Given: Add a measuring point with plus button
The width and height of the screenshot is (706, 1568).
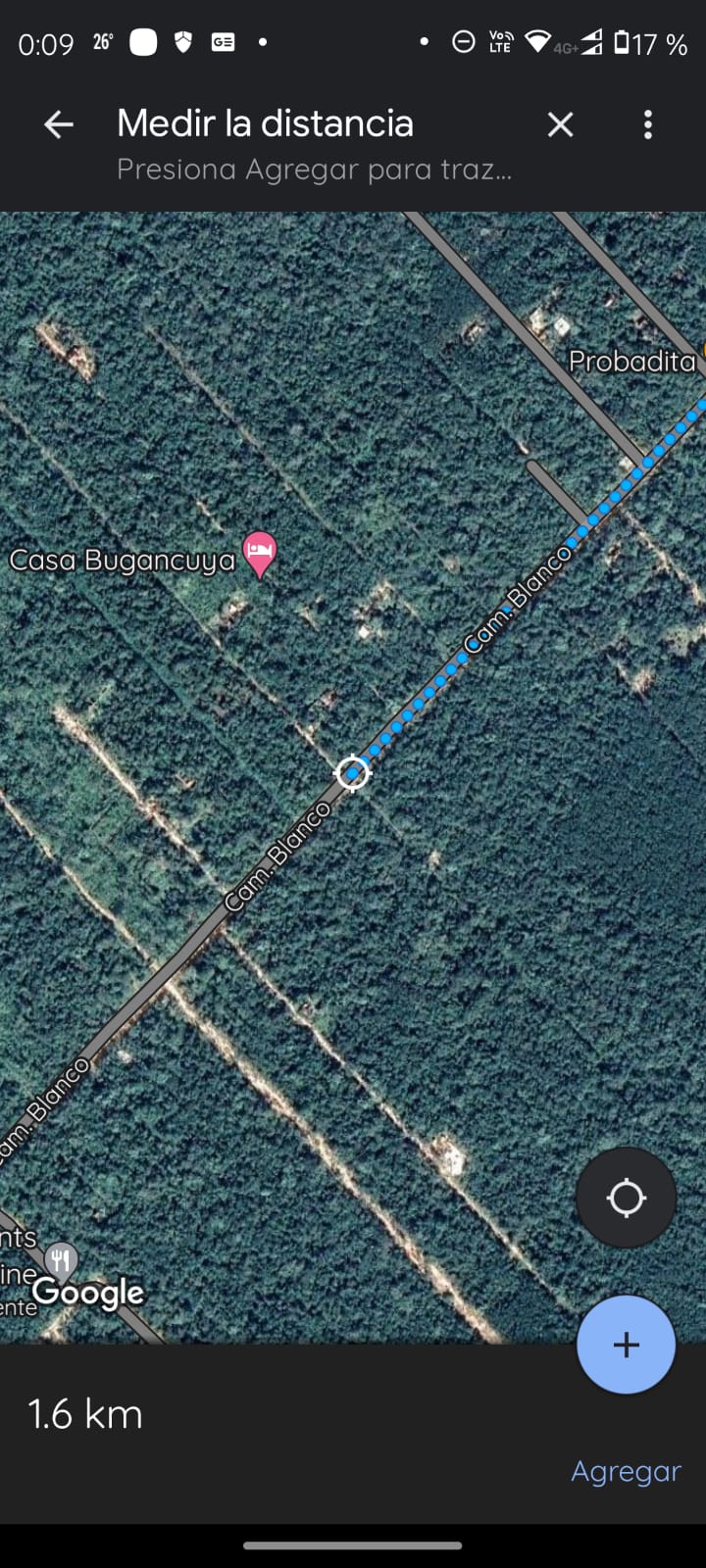Looking at the screenshot, I should coord(626,1345).
